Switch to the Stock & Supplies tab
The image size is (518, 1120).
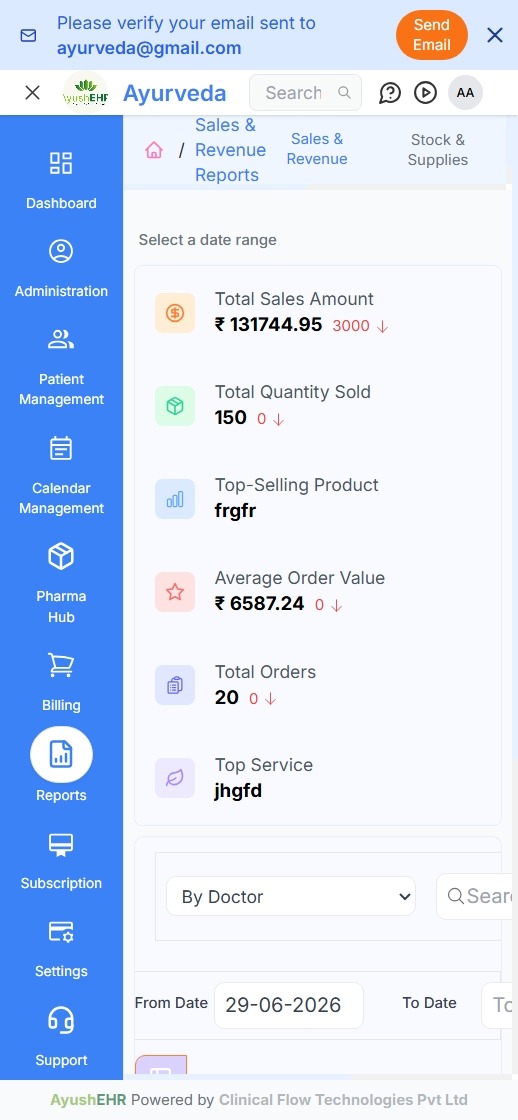pyautogui.click(x=437, y=149)
